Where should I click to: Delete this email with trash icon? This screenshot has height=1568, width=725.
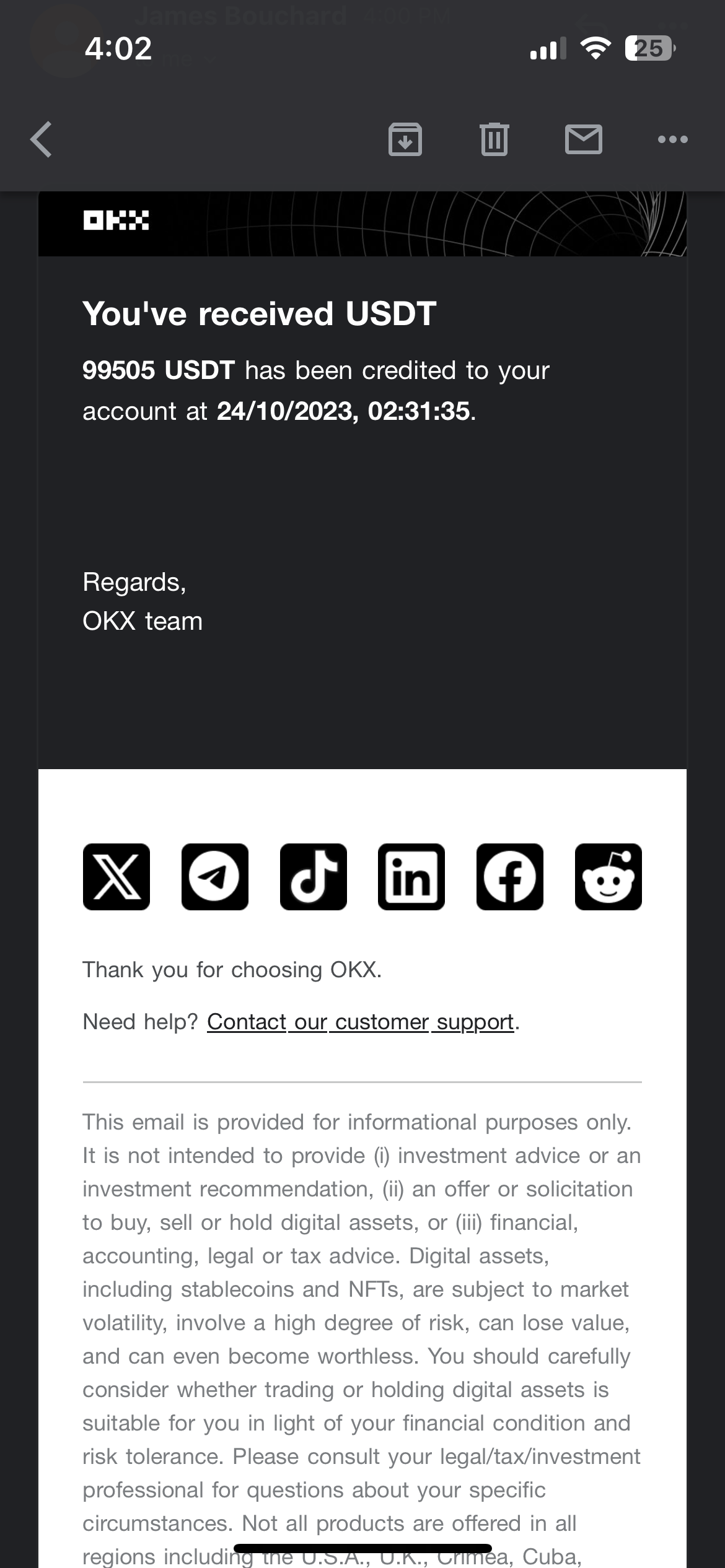tap(494, 139)
